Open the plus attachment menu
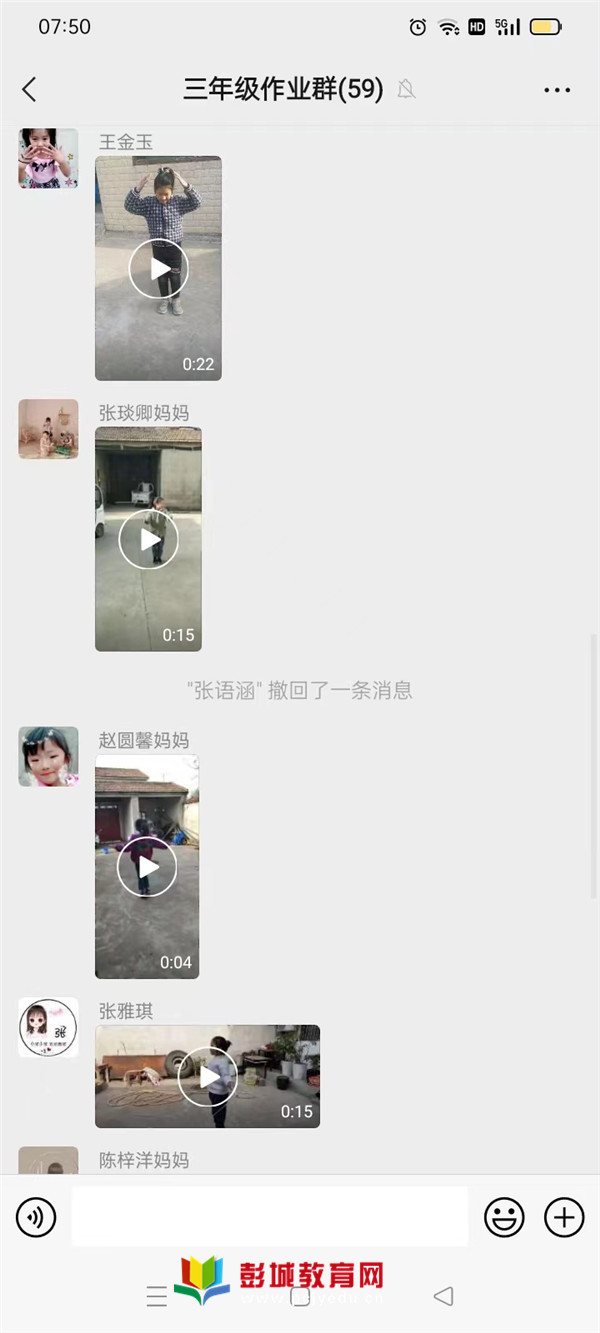This screenshot has width=600, height=1333. 564,1217
